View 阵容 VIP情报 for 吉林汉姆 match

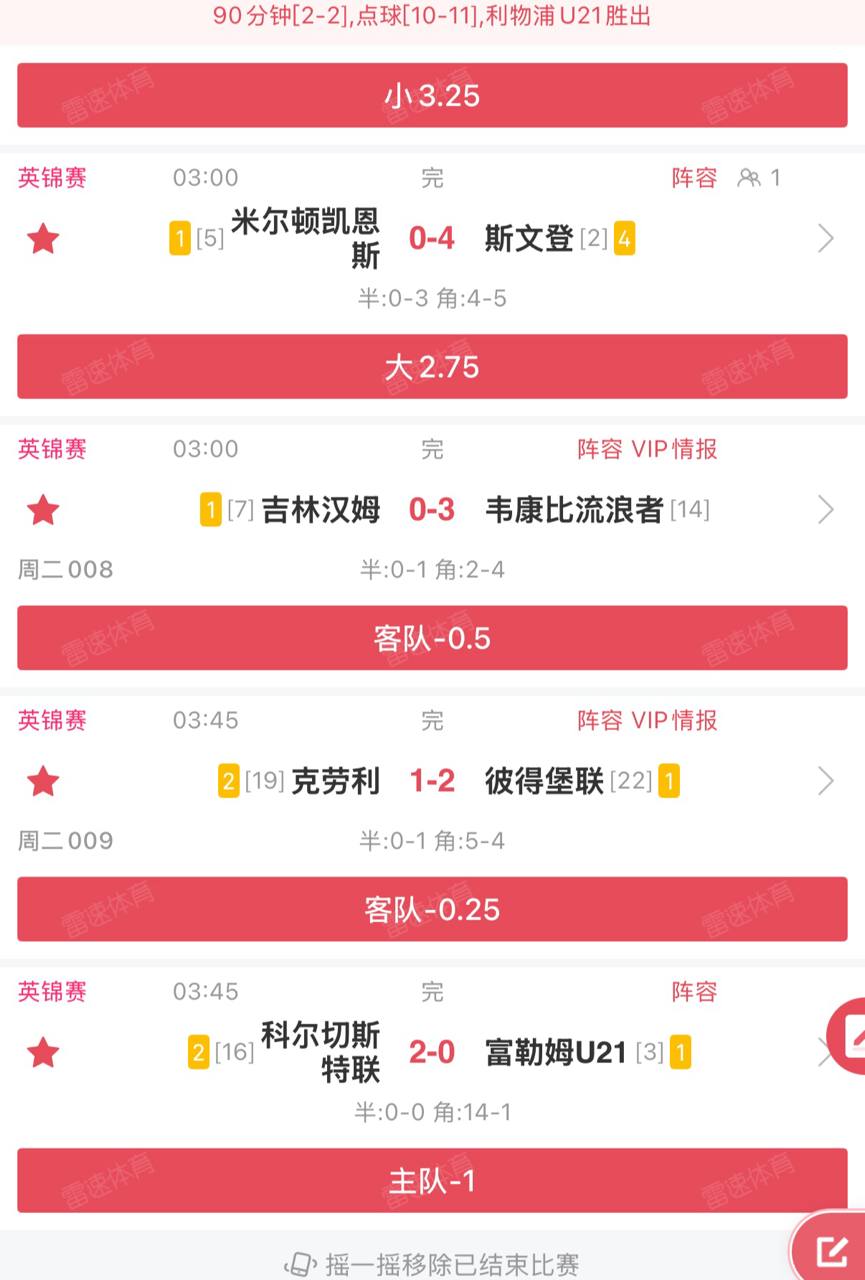pyautogui.click(x=647, y=449)
